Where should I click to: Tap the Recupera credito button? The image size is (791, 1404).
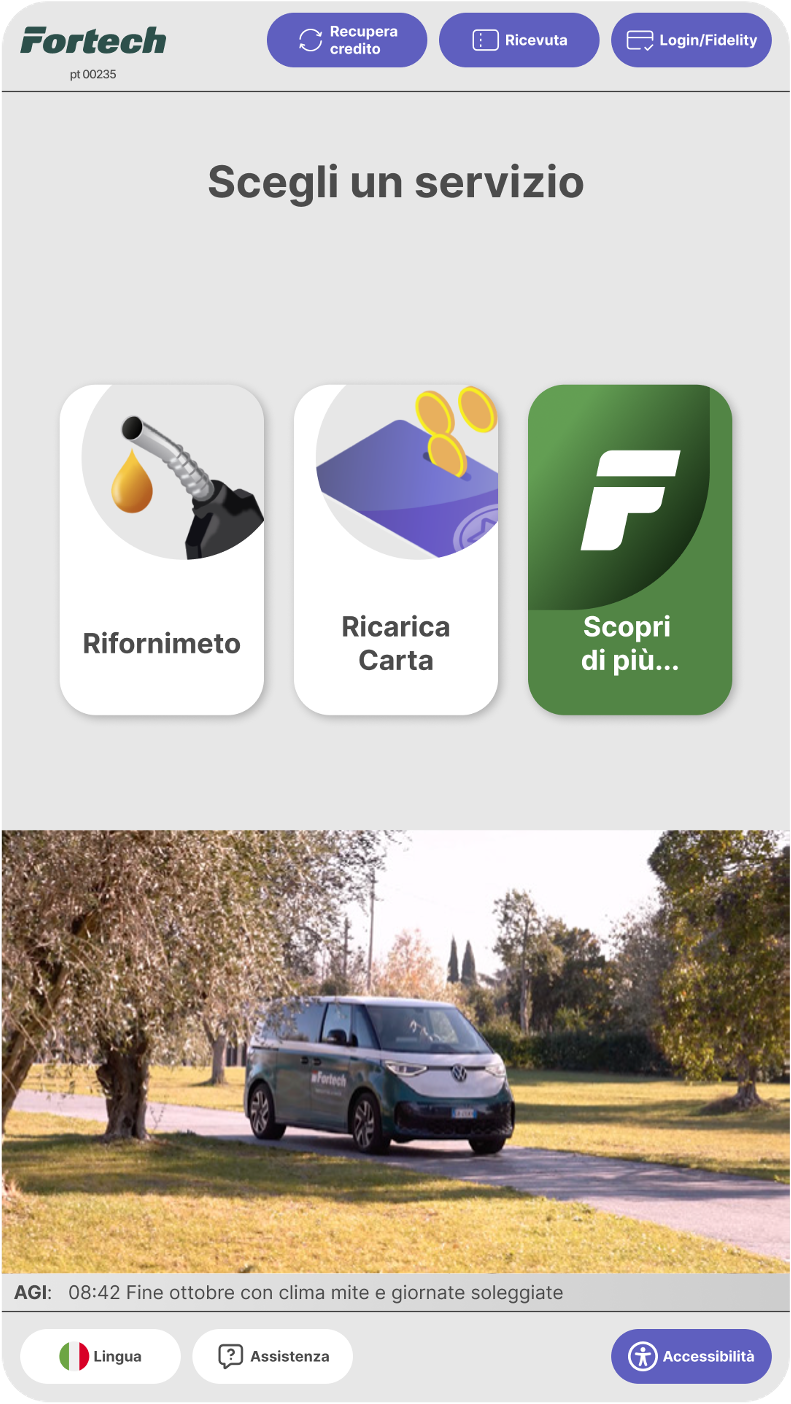point(346,40)
